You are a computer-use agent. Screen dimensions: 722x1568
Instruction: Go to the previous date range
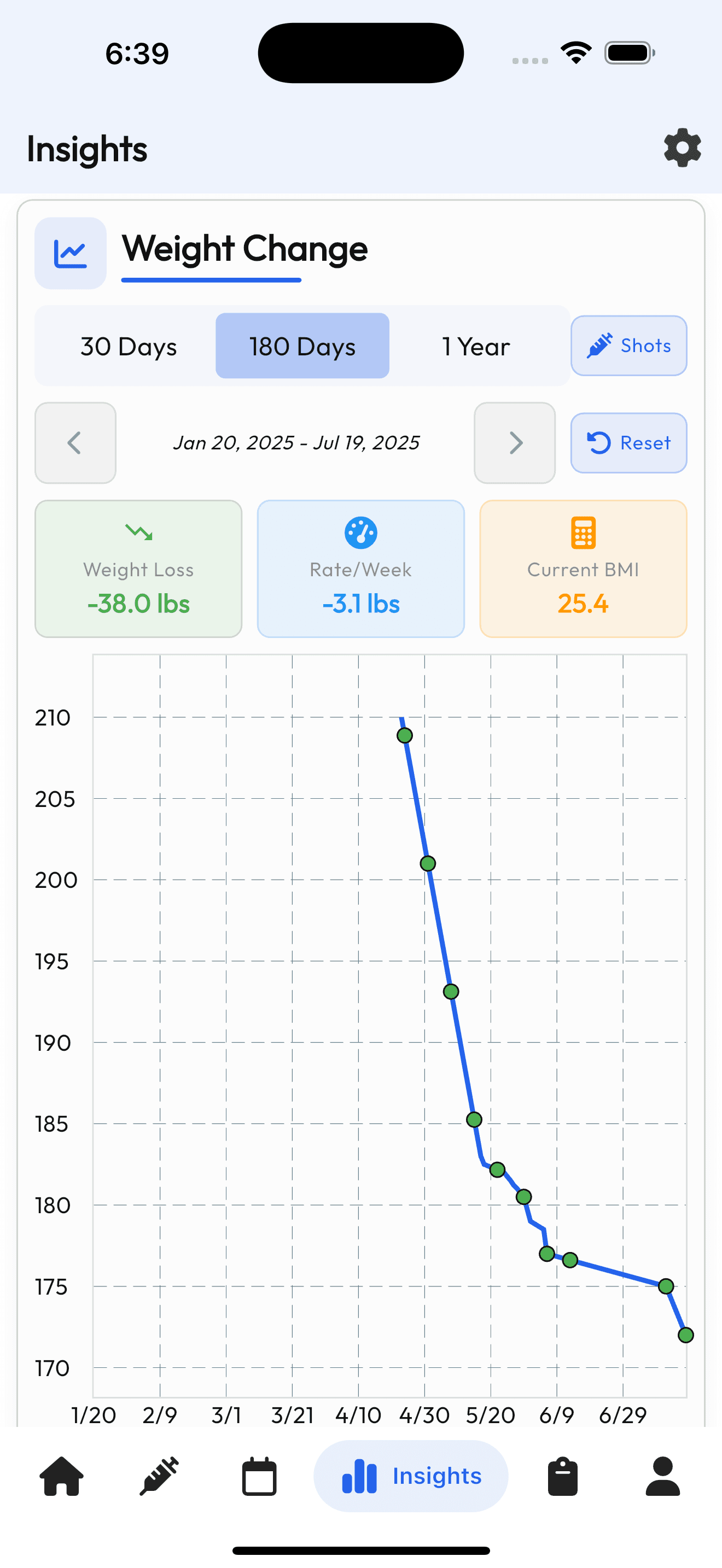[75, 442]
